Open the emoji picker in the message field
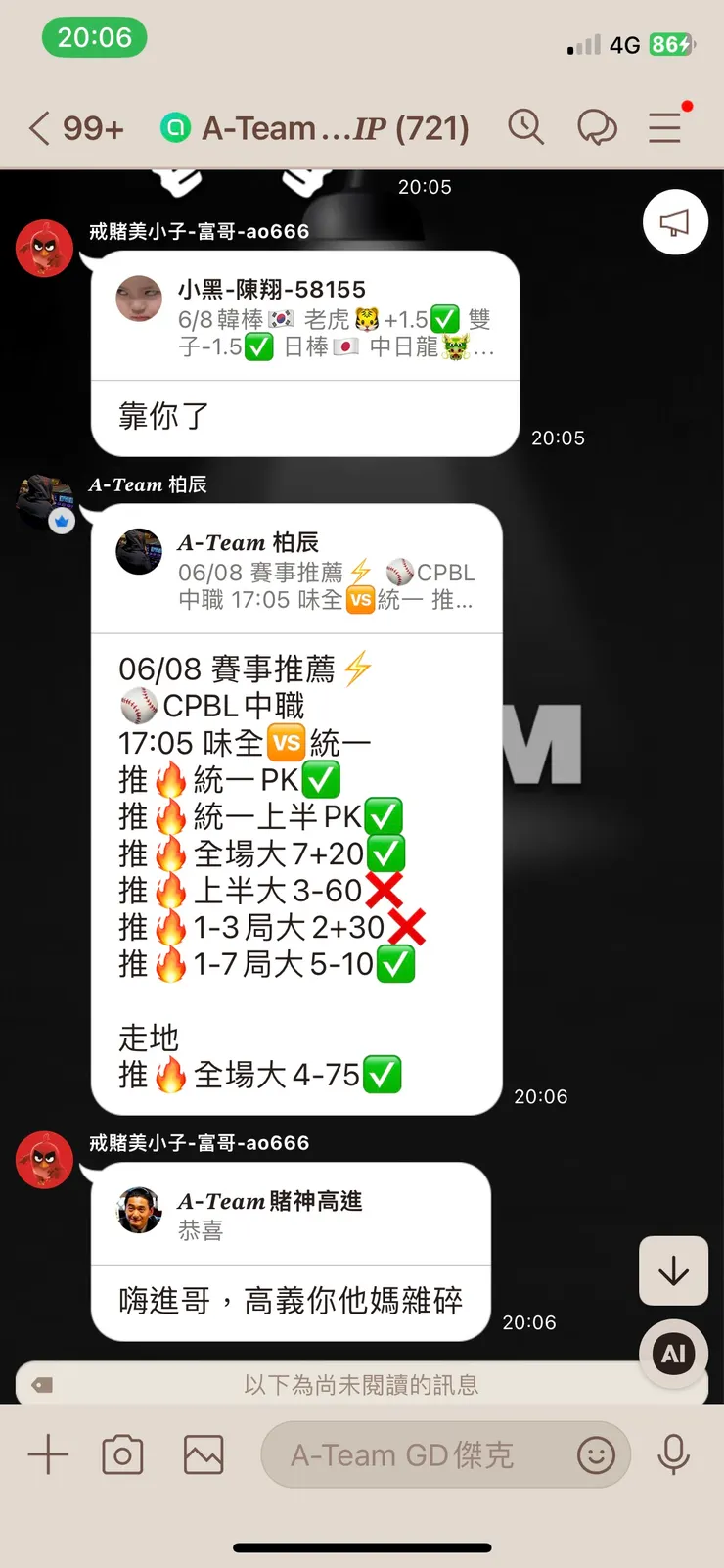Image resolution: width=724 pixels, height=1568 pixels. click(597, 1455)
